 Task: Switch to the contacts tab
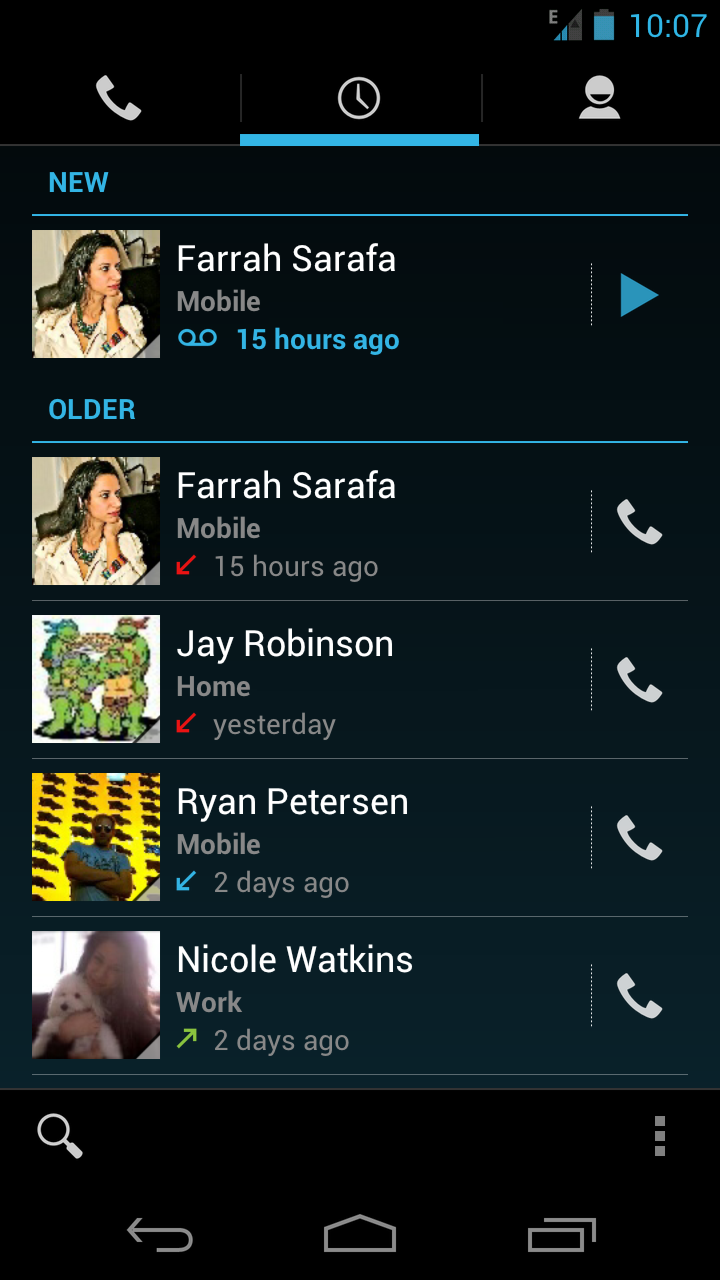click(x=599, y=98)
